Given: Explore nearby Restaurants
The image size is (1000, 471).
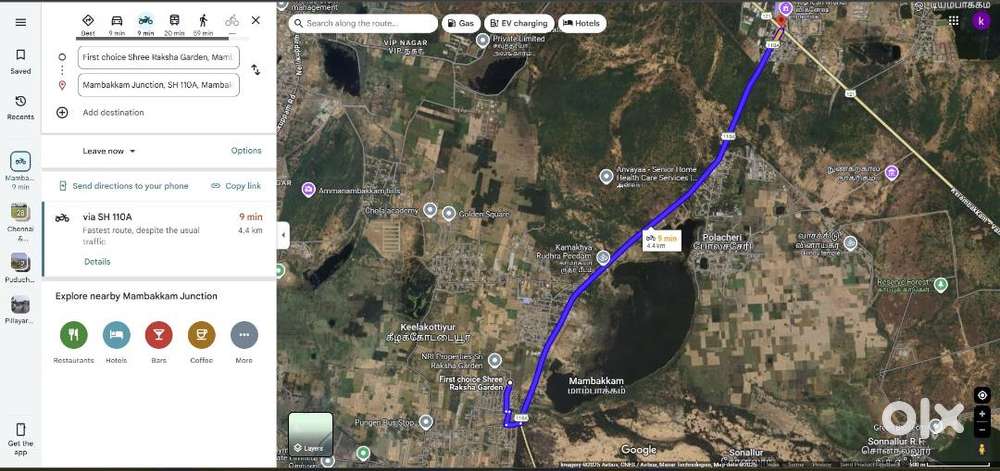Looking at the screenshot, I should (74, 335).
